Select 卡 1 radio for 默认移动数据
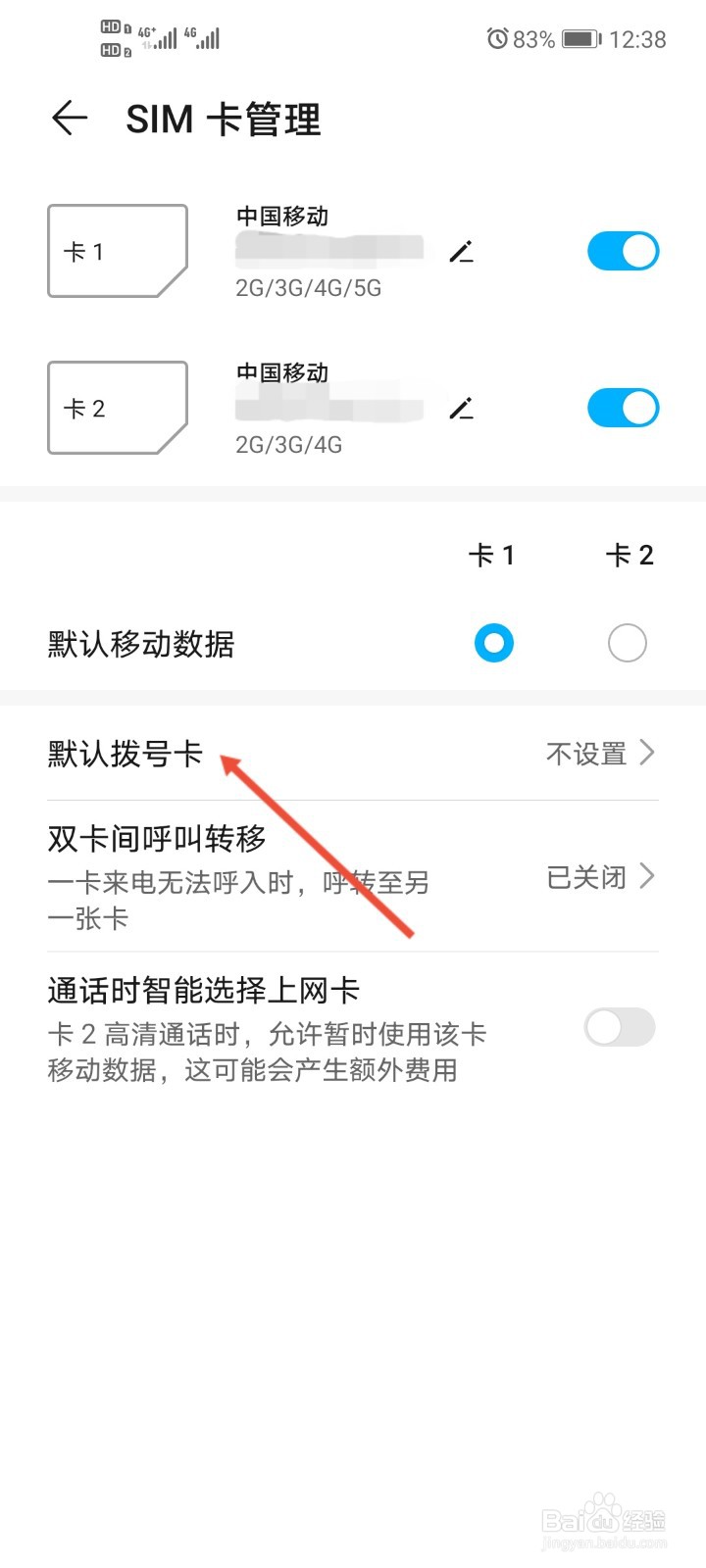This screenshot has height=1568, width=706. (x=493, y=643)
